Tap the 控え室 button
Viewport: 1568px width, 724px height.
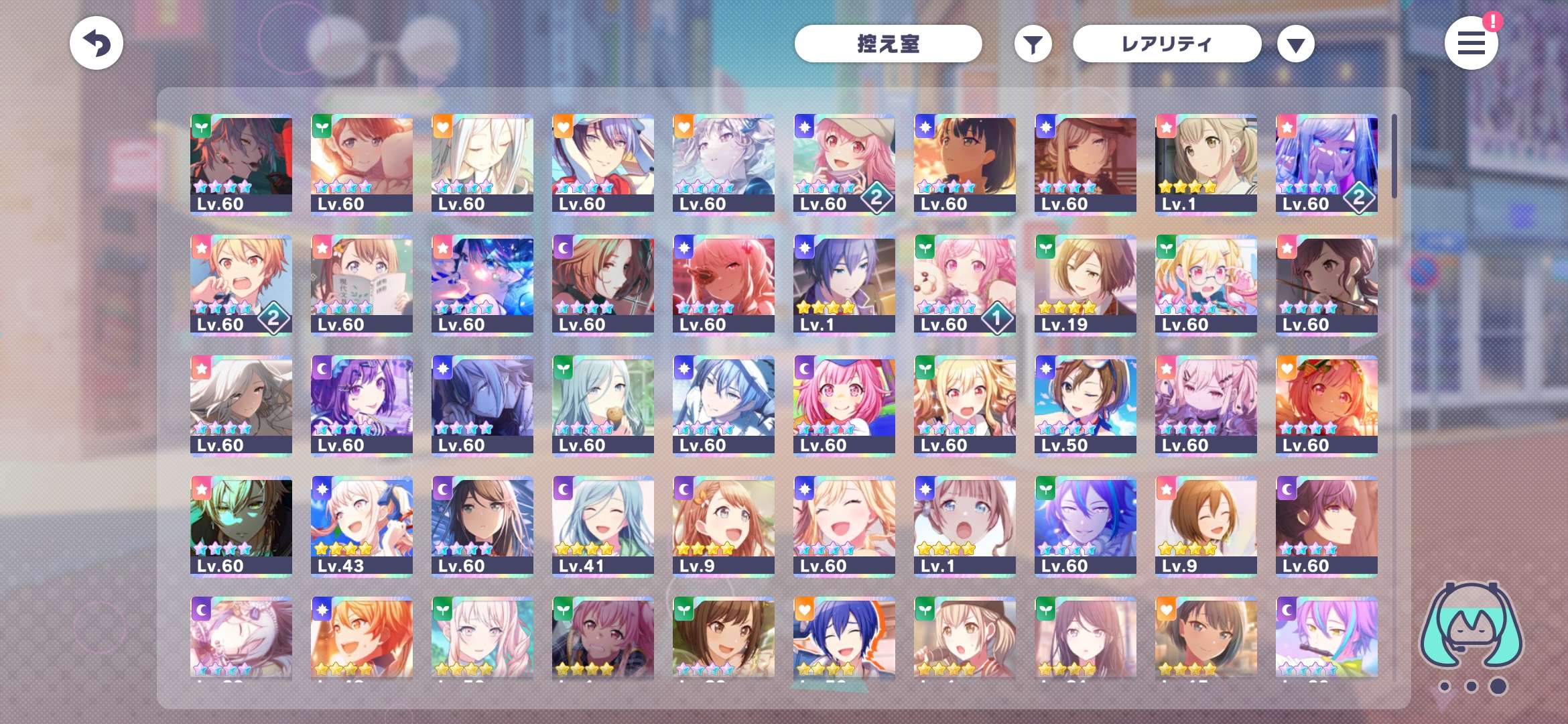pyautogui.click(x=888, y=44)
